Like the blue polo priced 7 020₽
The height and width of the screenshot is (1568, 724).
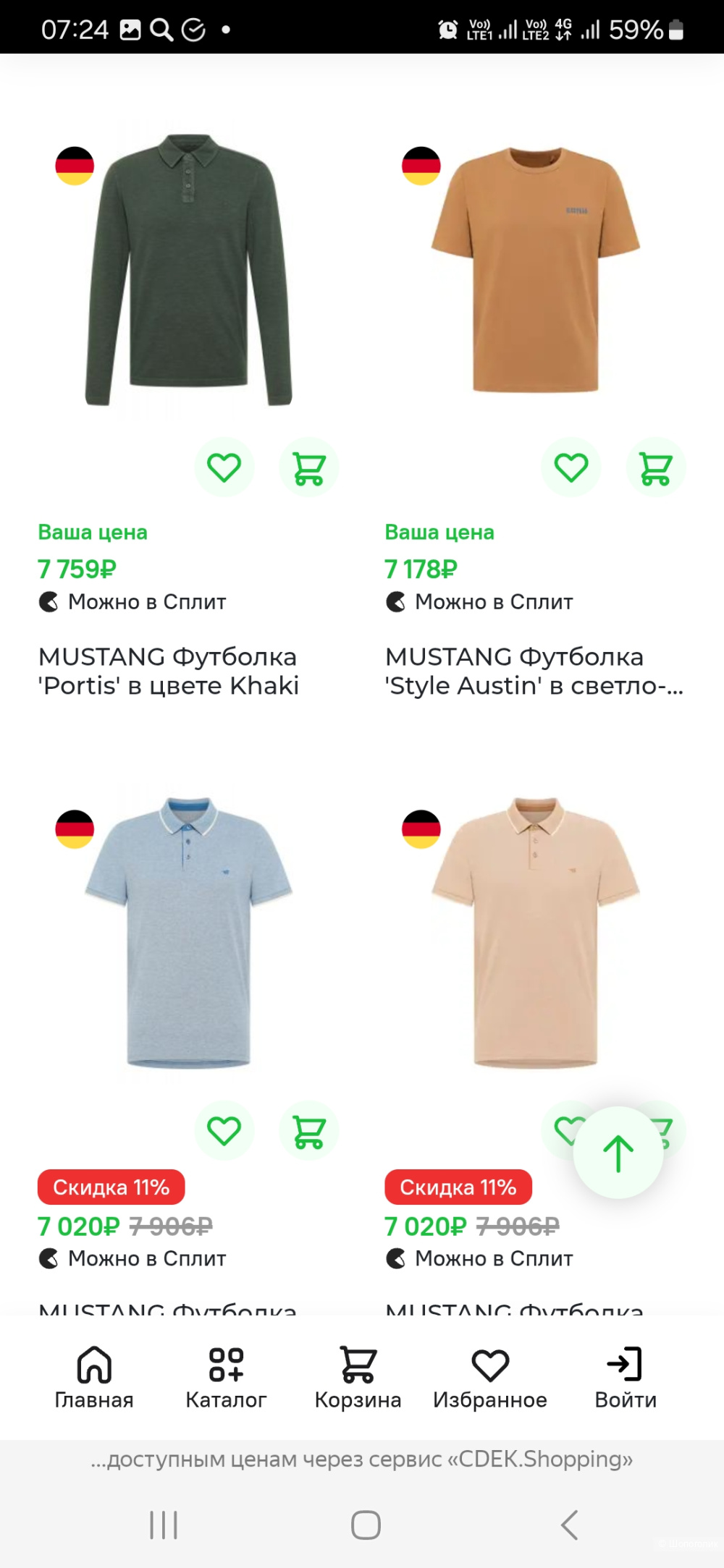[224, 1130]
